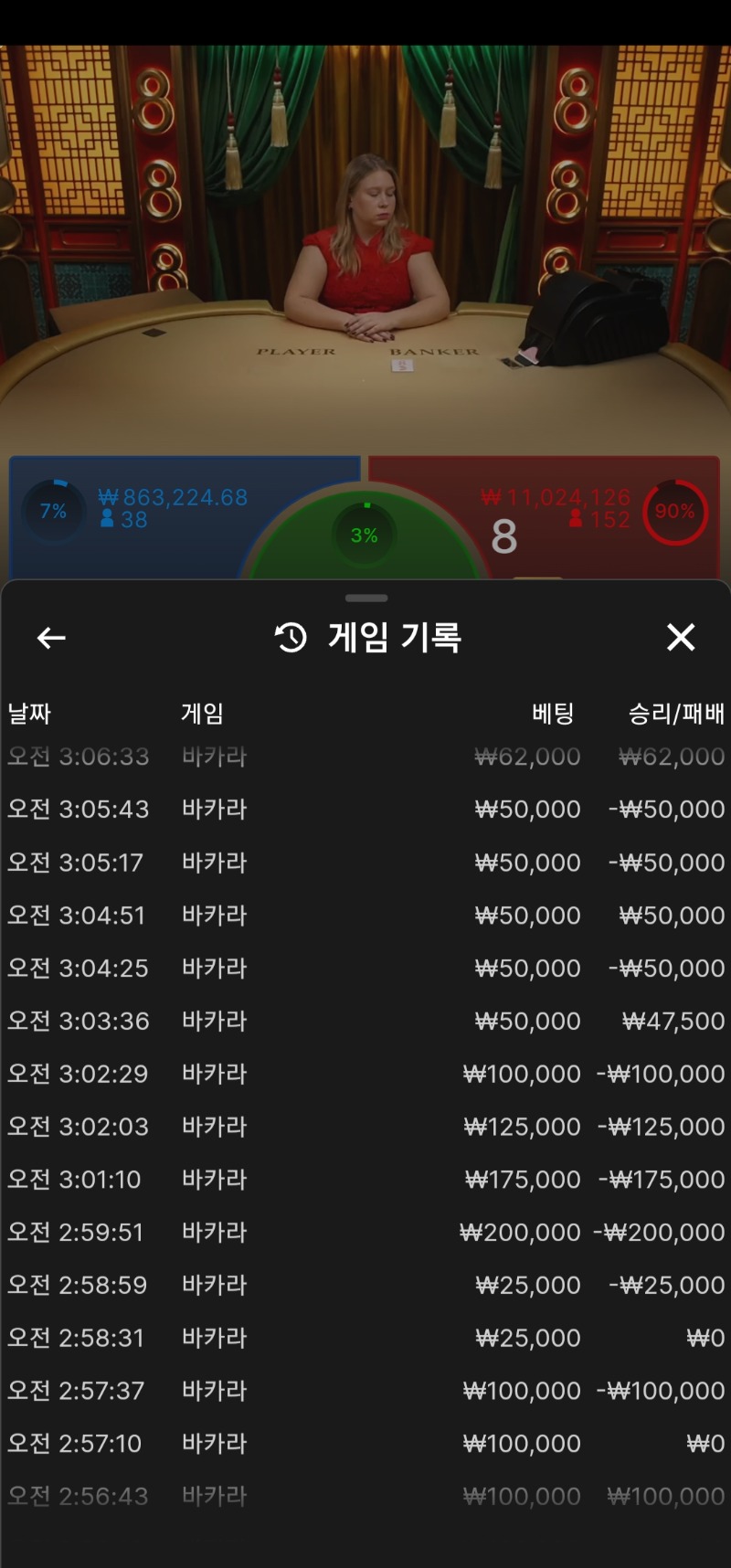Screen dimensions: 731x1568
Task: Open the 오전 2:59:51 ₩200,000 bet record
Action: click(365, 1233)
